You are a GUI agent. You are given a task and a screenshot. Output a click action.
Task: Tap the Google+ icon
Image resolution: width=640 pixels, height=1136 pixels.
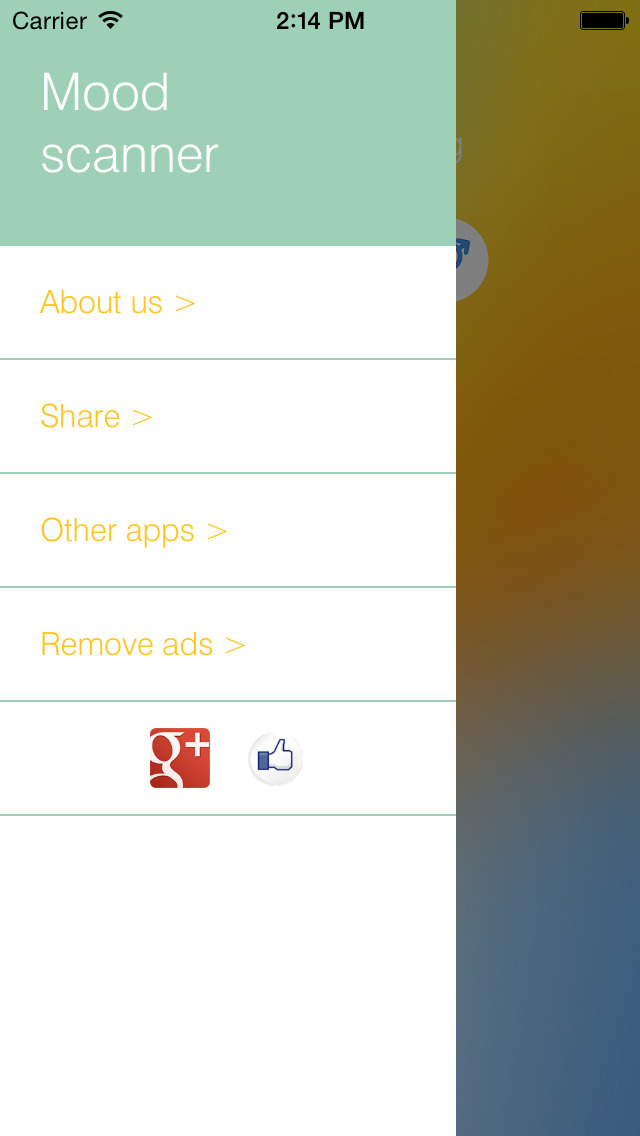click(x=180, y=758)
